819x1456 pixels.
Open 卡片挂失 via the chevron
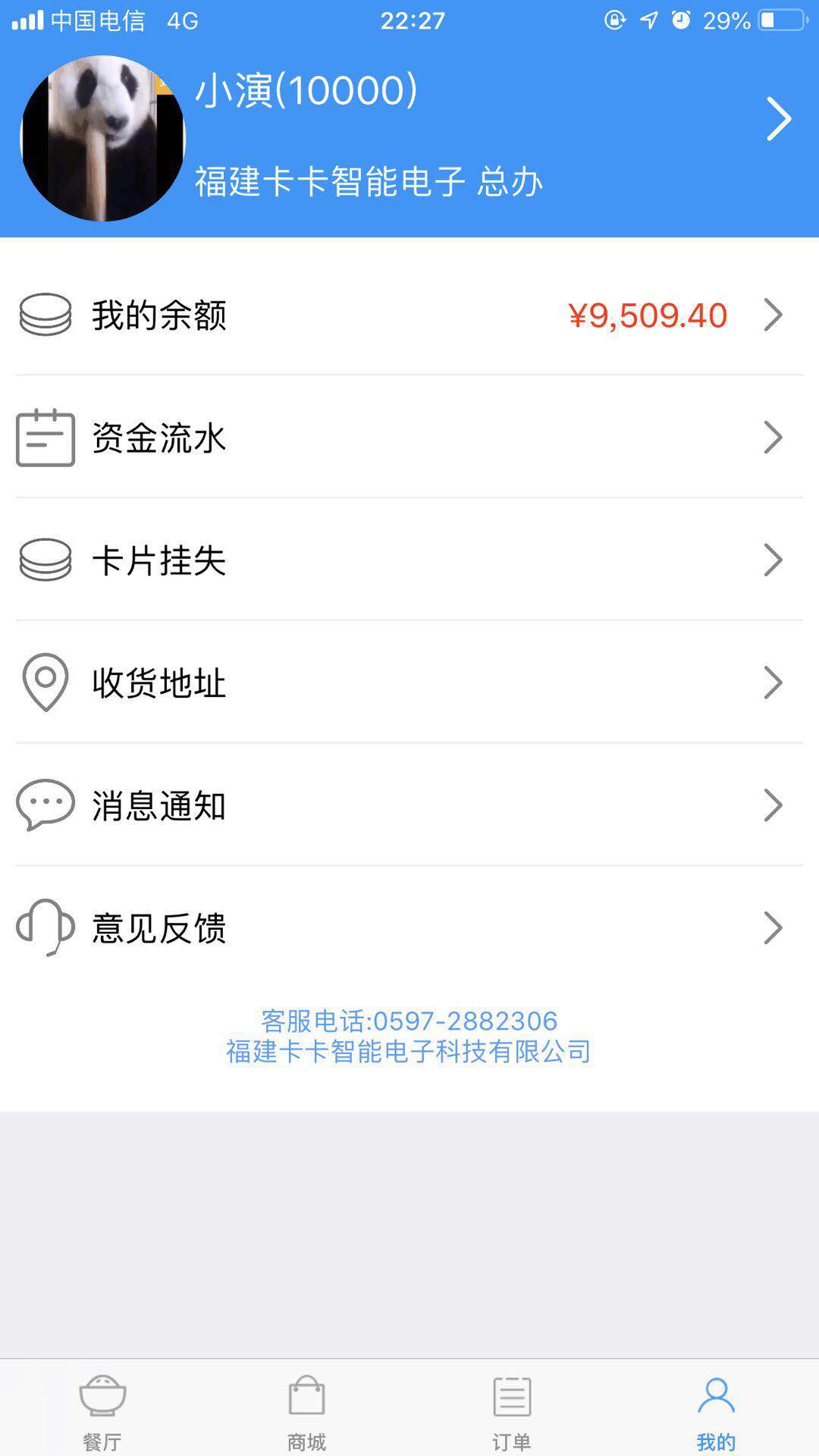coord(773,561)
